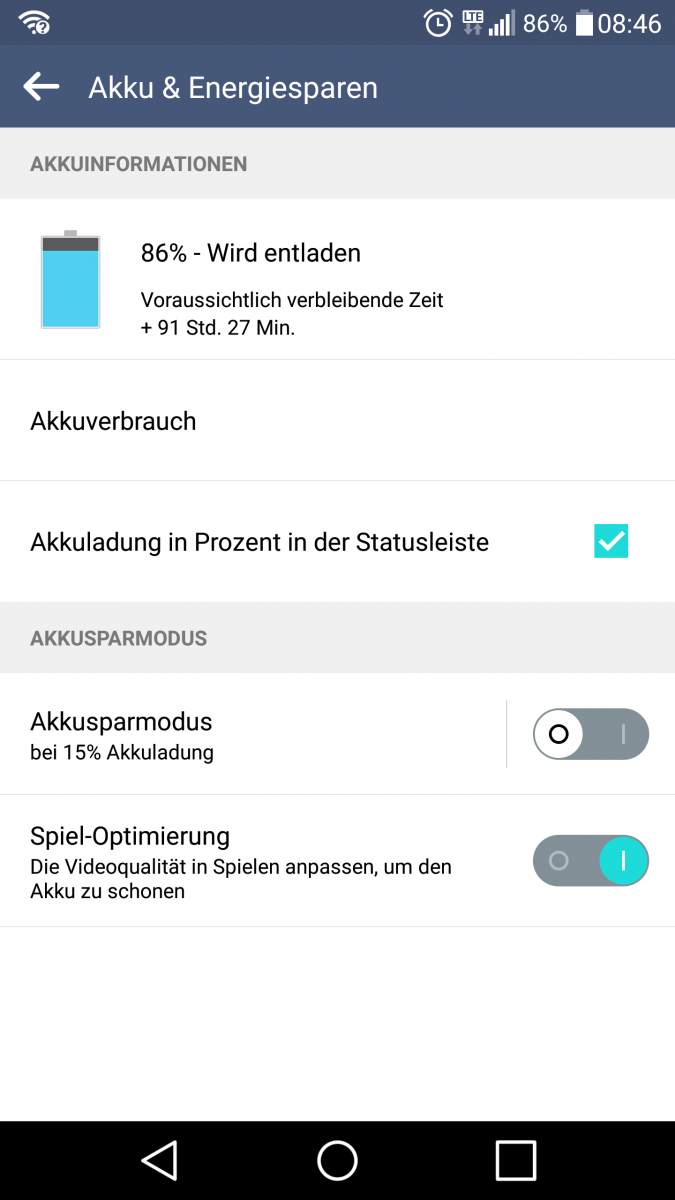Uncheck Akkuladung in Prozent in der Statusleiste
Image resolution: width=675 pixels, height=1200 pixels.
point(611,541)
